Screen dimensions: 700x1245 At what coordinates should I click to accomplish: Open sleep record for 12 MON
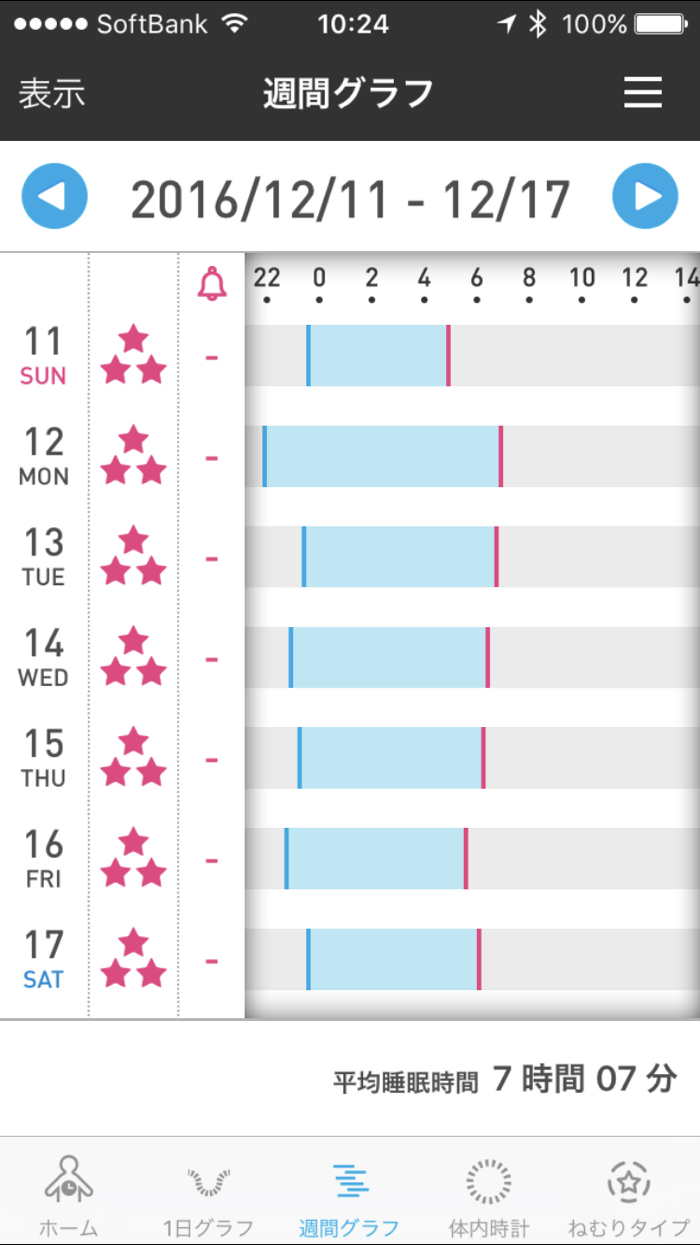382,457
